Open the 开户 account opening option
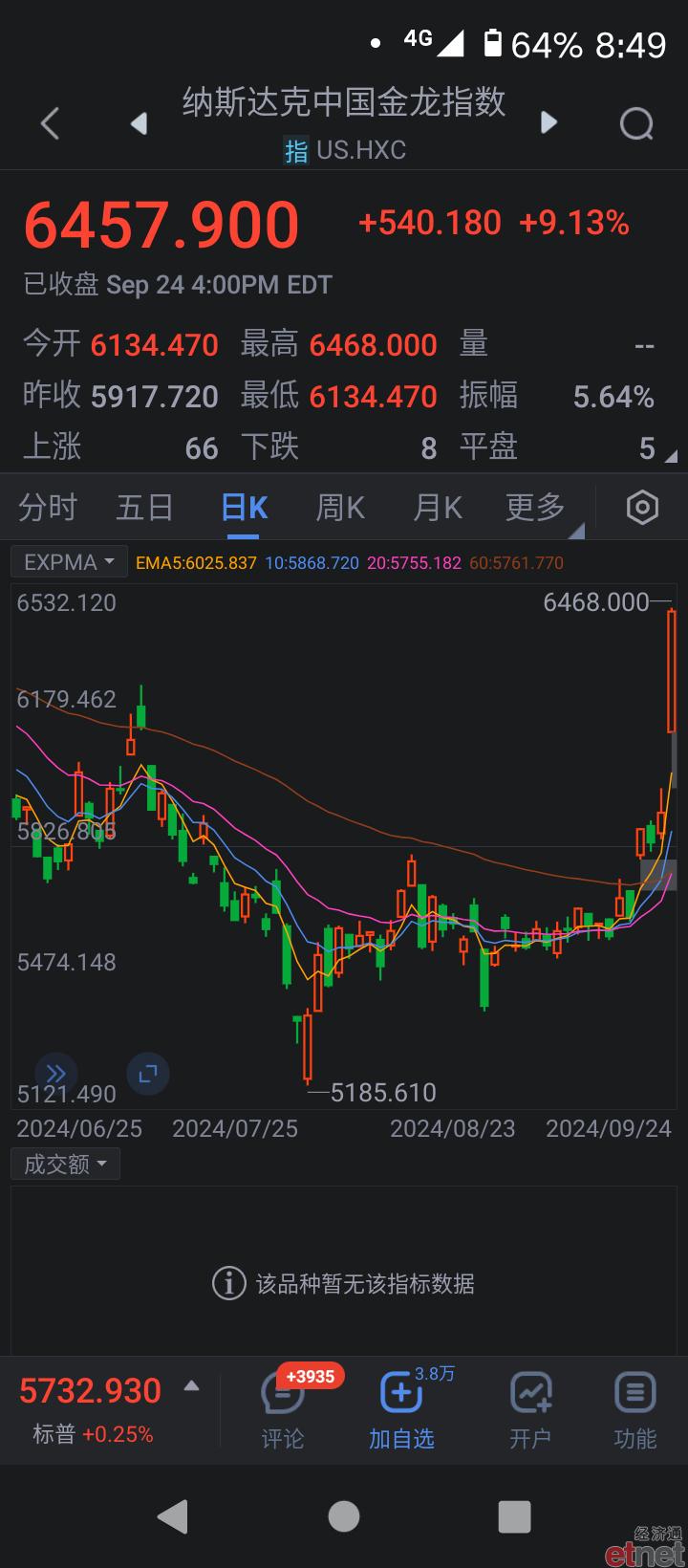Image resolution: width=688 pixels, height=1568 pixels. [530, 1410]
